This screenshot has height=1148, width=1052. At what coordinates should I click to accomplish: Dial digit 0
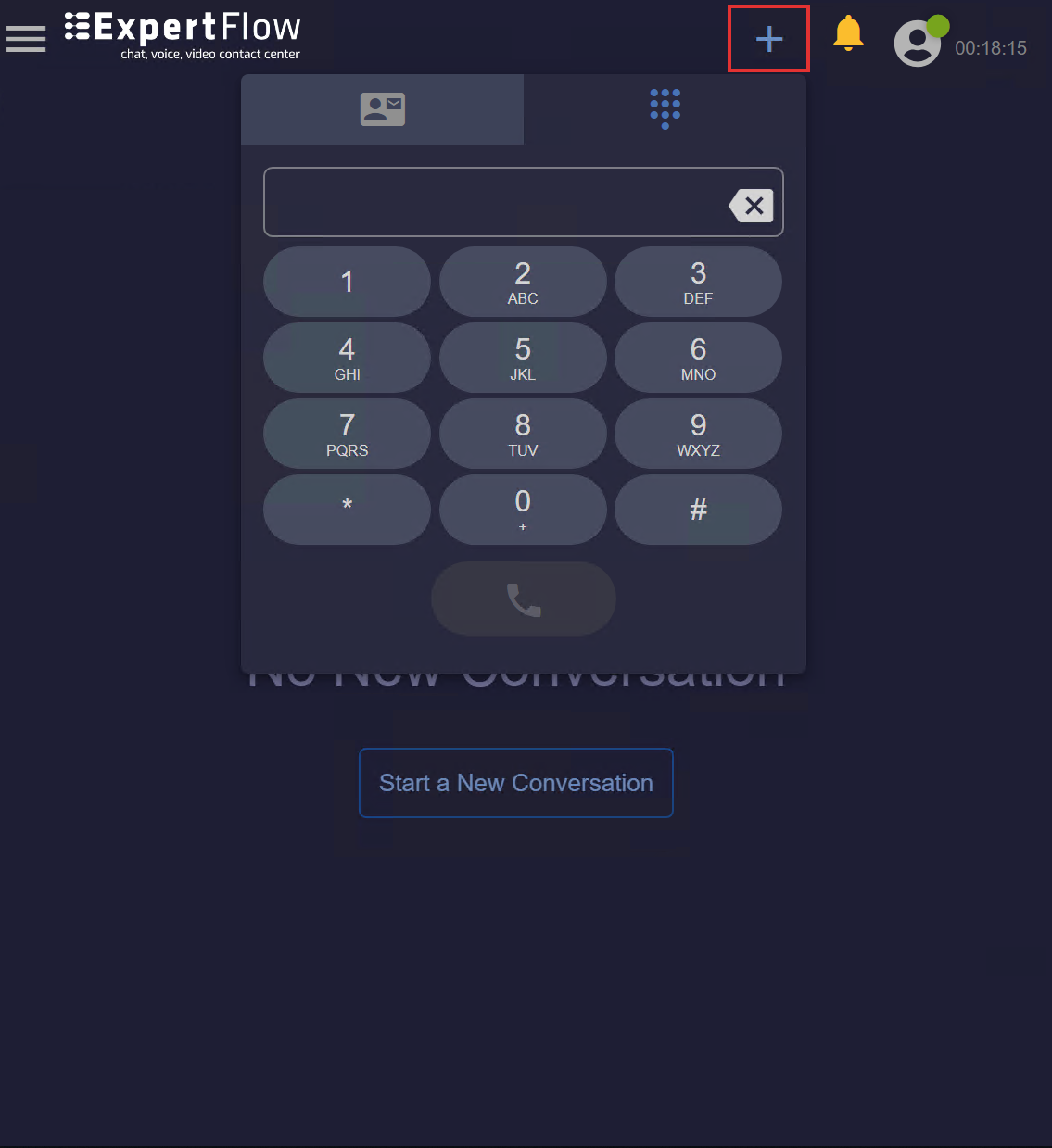click(523, 510)
